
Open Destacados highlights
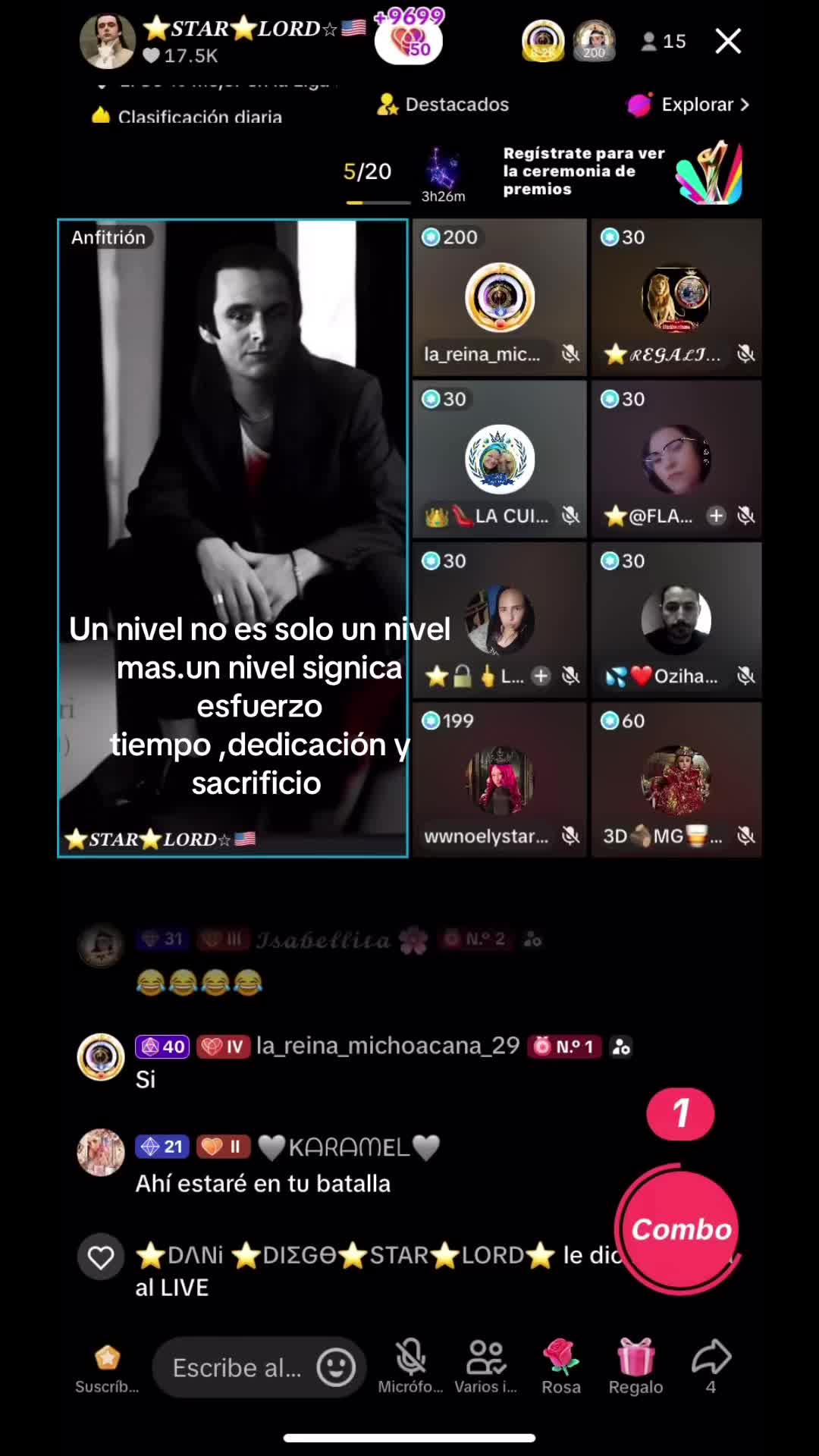pos(444,105)
